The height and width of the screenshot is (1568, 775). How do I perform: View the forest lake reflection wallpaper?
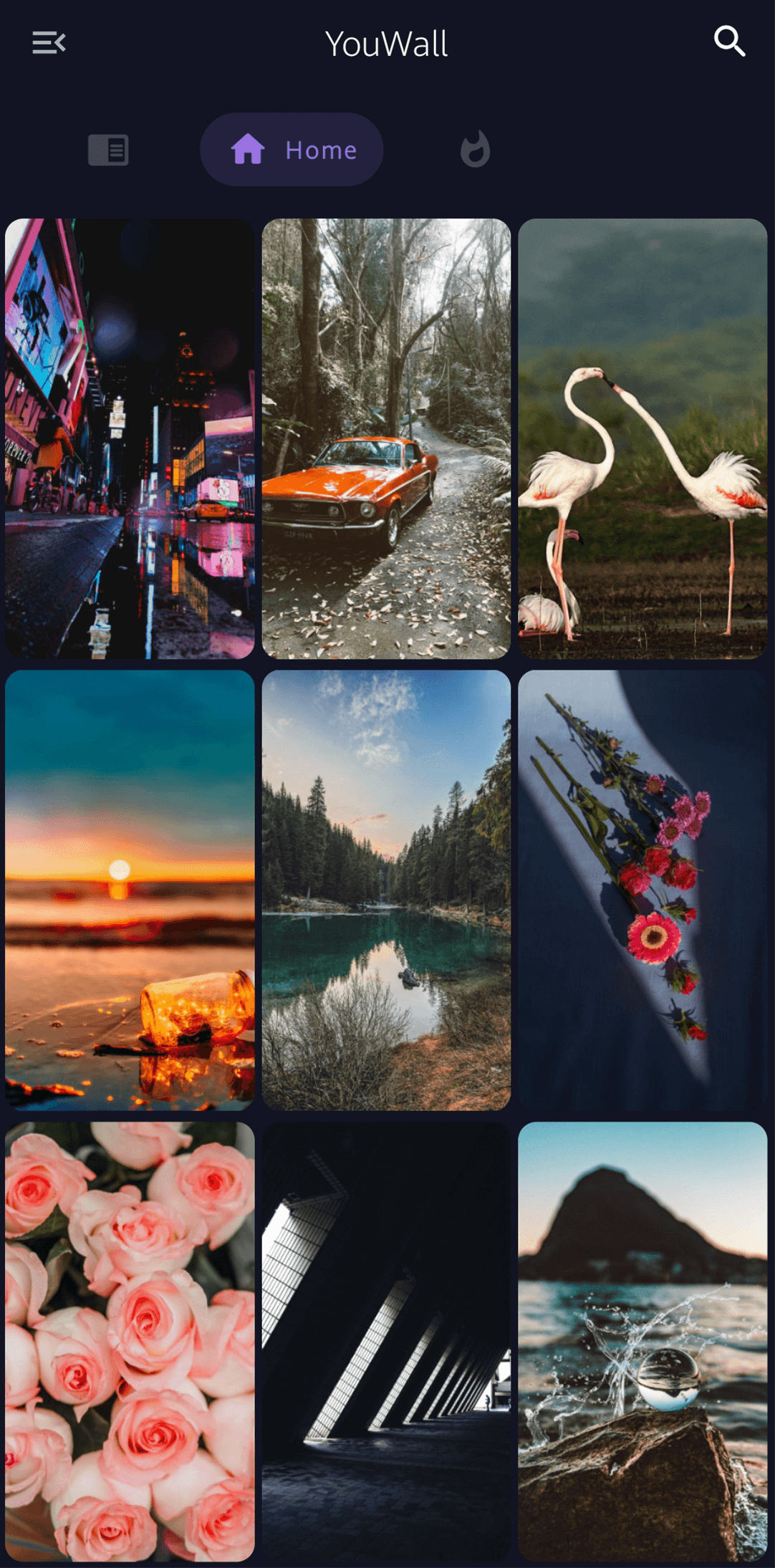[x=386, y=890]
